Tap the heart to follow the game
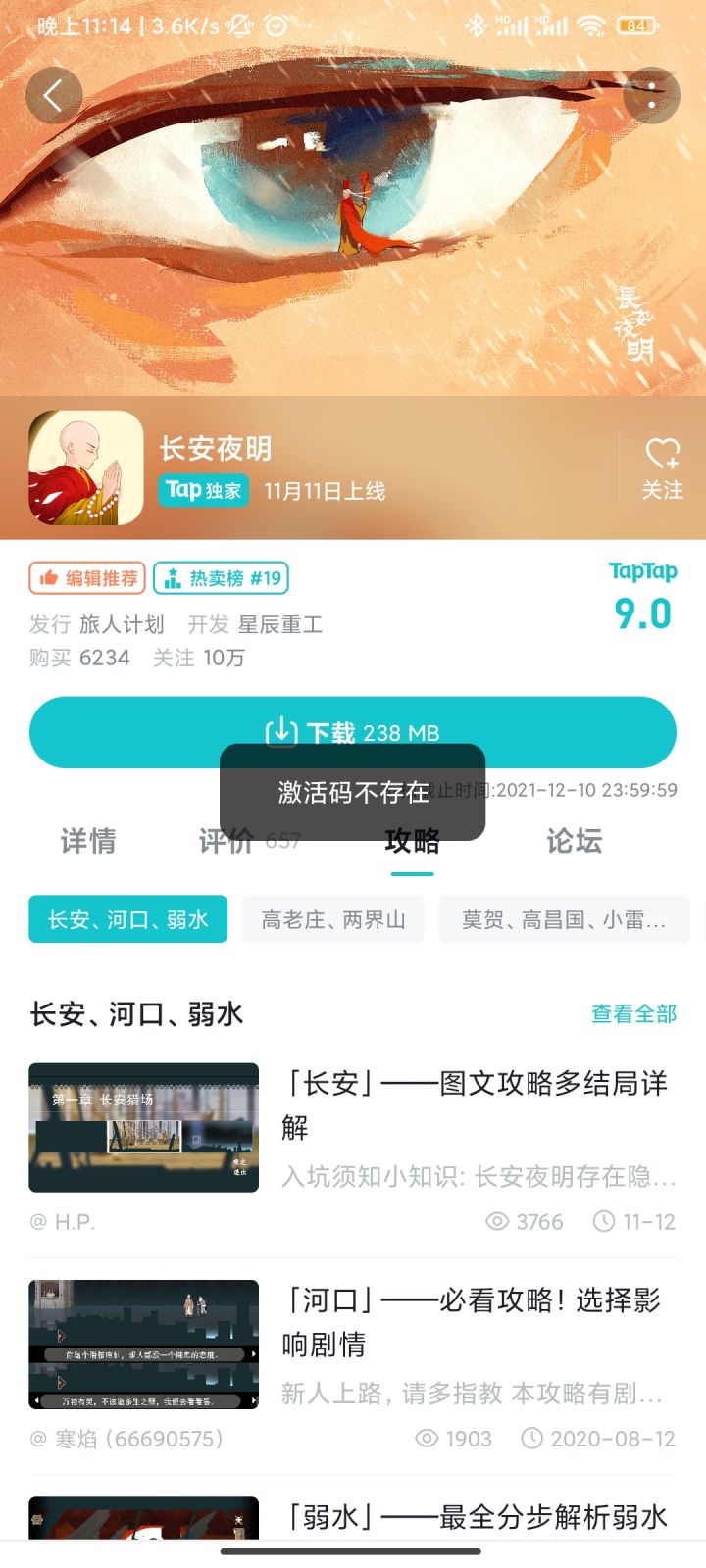 pyautogui.click(x=663, y=451)
